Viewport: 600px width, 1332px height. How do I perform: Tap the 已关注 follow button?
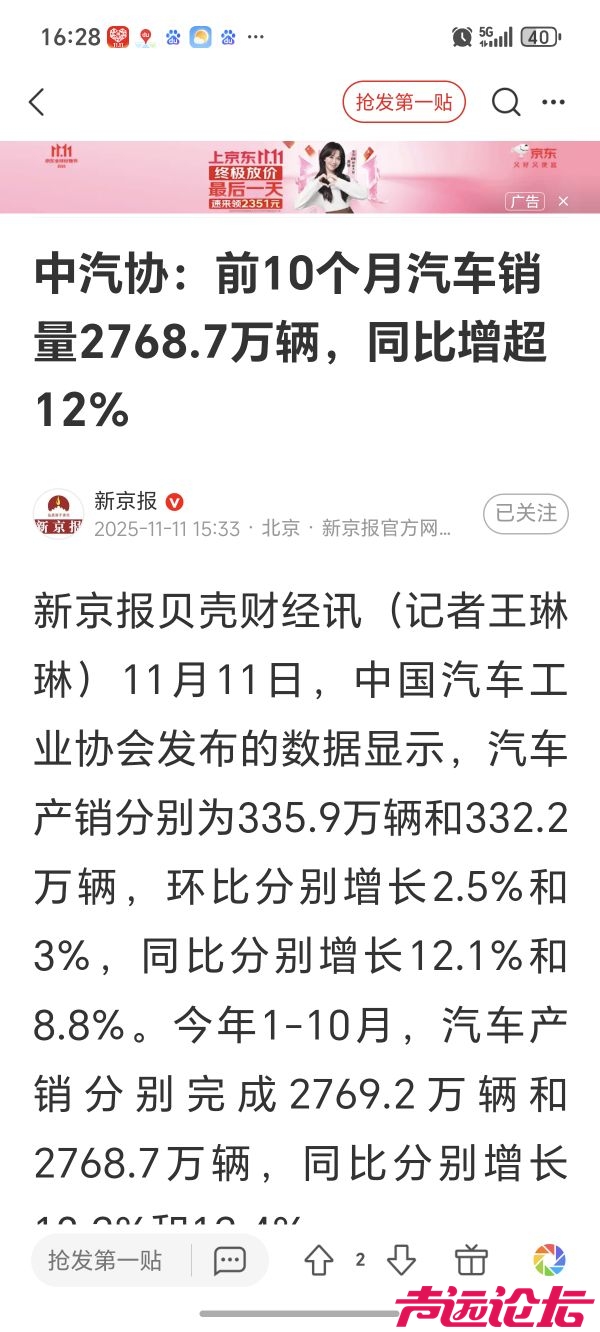(x=526, y=513)
